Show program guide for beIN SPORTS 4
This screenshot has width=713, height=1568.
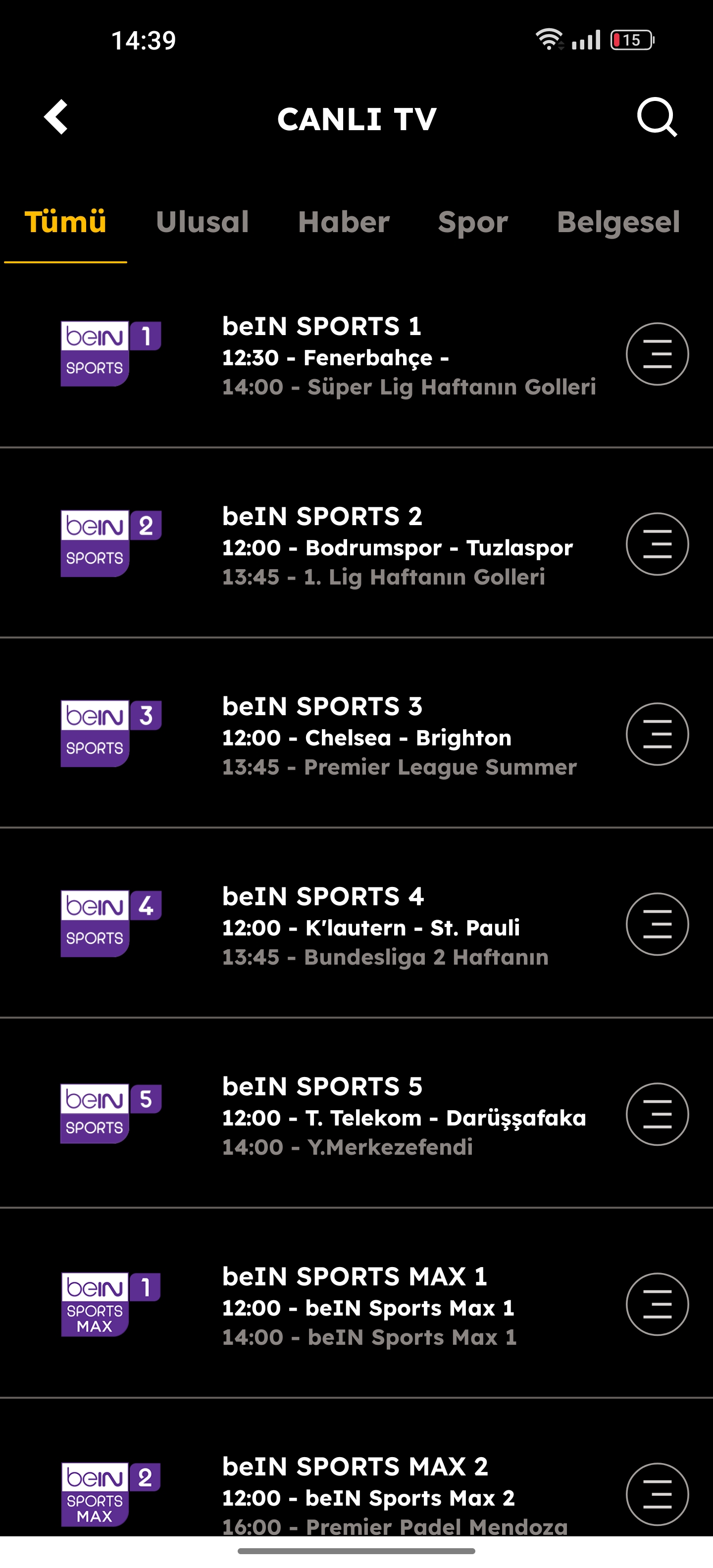click(657, 924)
